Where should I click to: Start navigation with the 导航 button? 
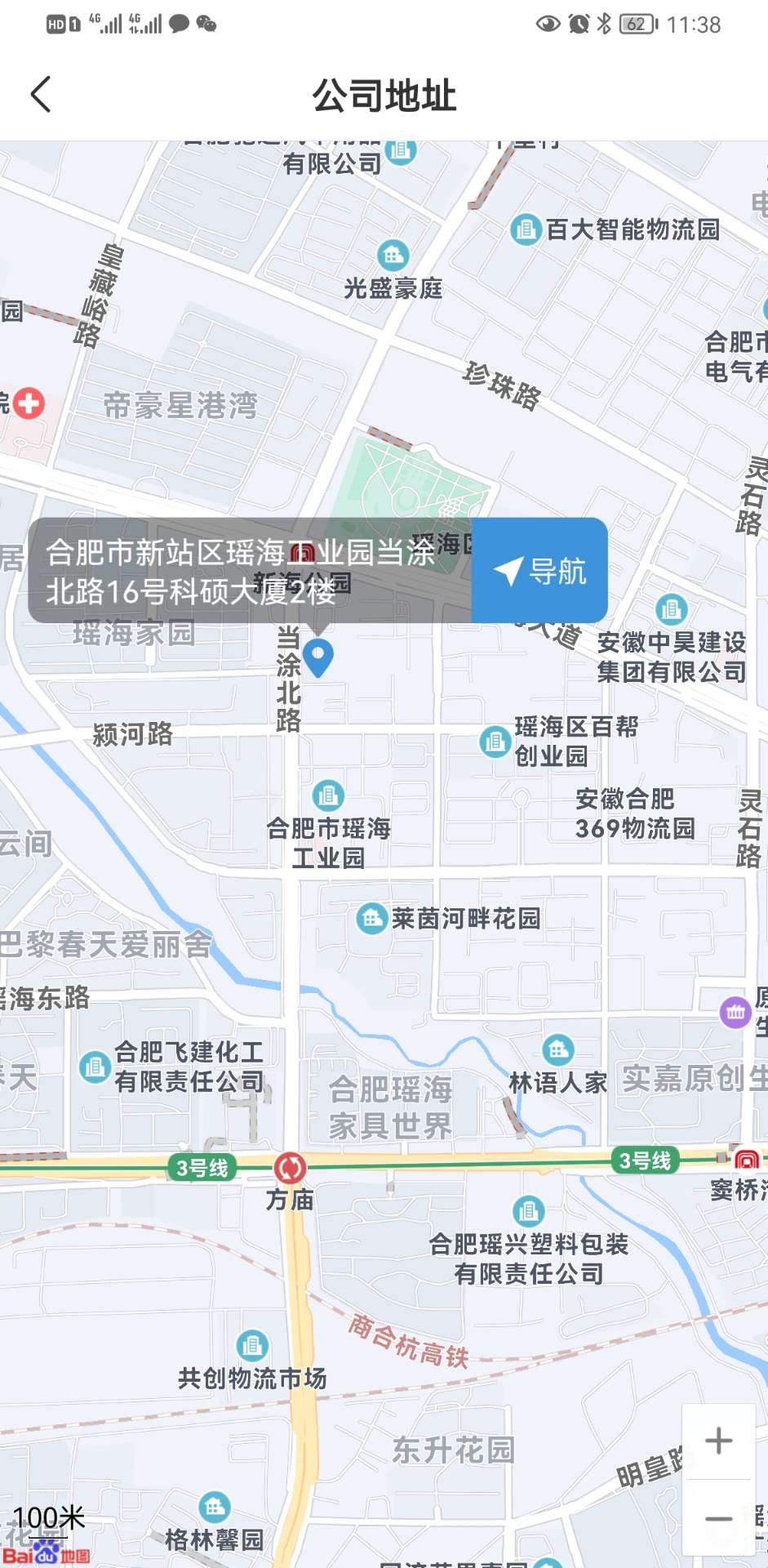pos(539,571)
